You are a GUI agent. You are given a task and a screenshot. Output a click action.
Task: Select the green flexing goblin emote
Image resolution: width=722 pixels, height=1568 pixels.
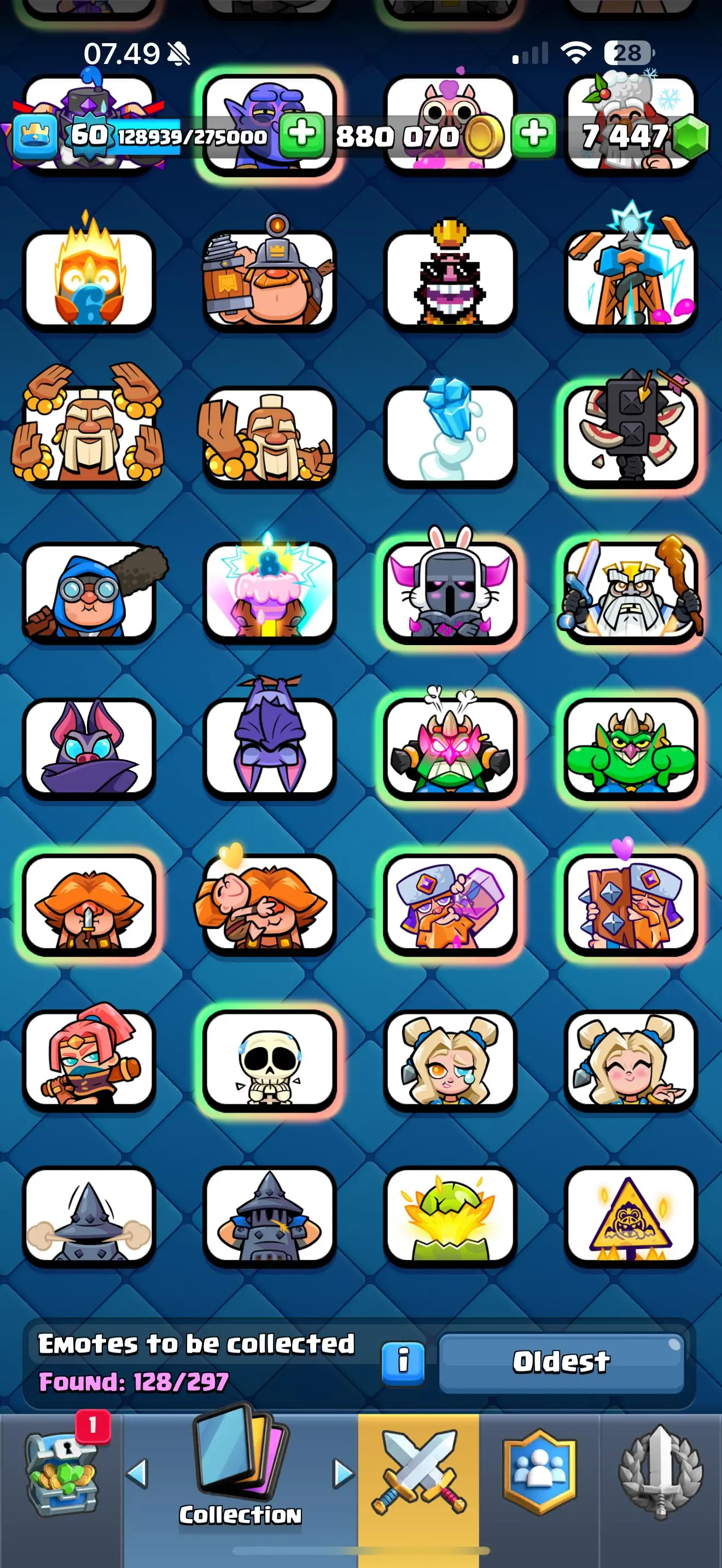coord(631,748)
